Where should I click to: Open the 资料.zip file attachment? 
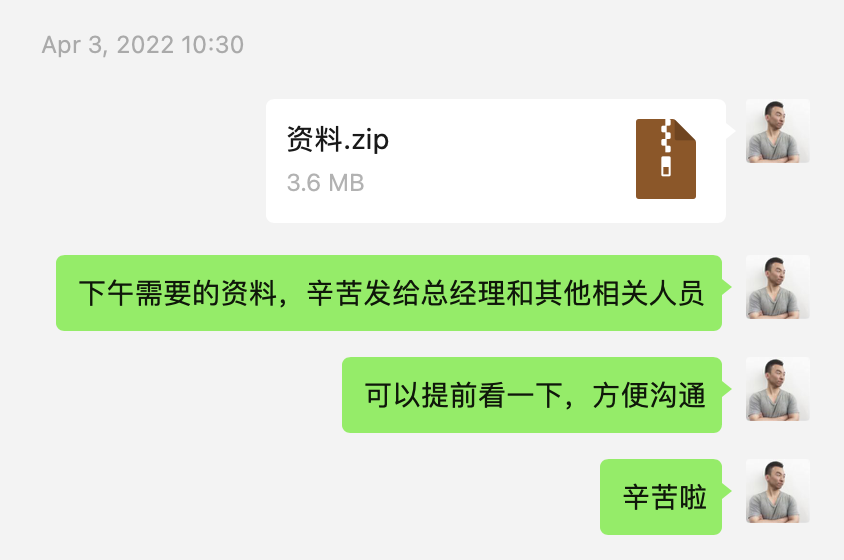(495, 160)
